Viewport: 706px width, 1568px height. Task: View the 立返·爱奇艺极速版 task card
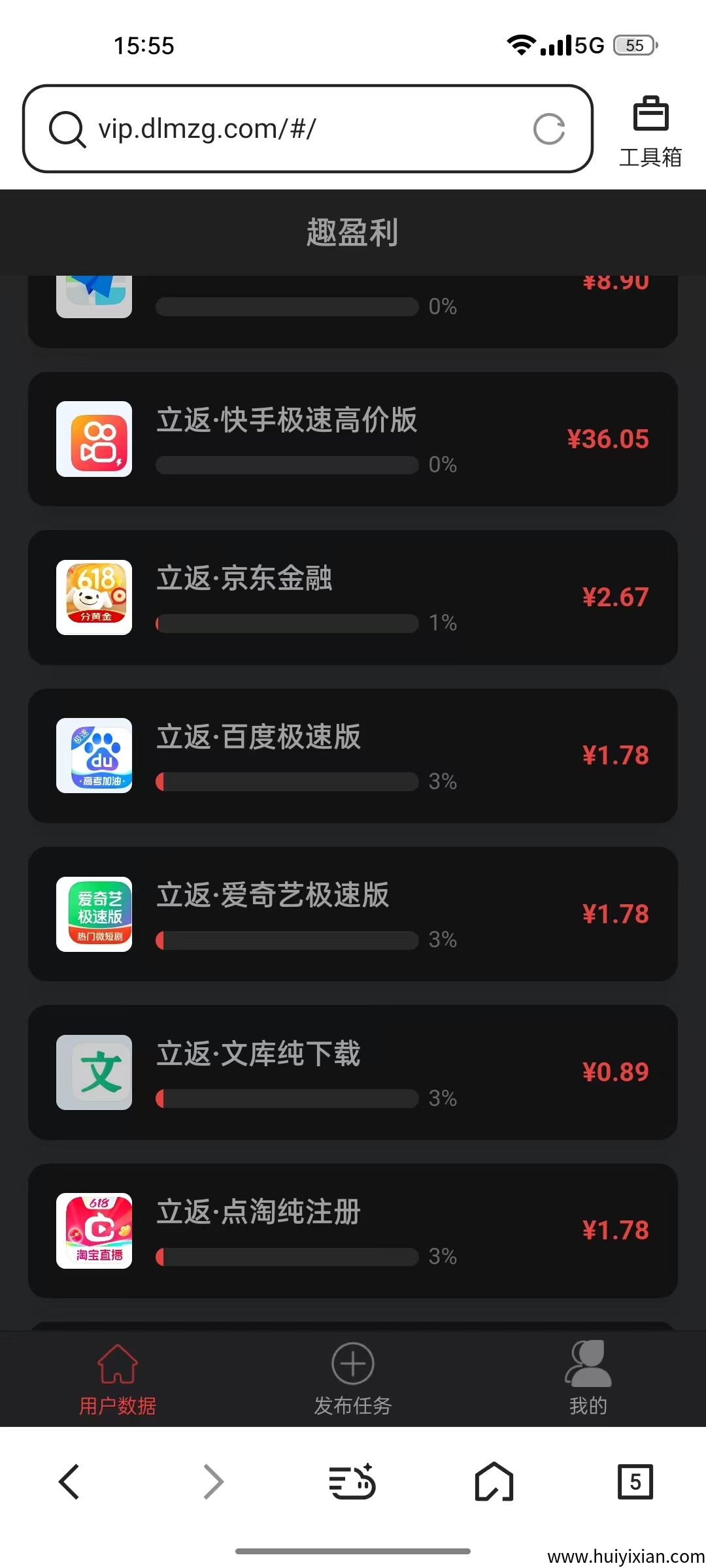(353, 914)
